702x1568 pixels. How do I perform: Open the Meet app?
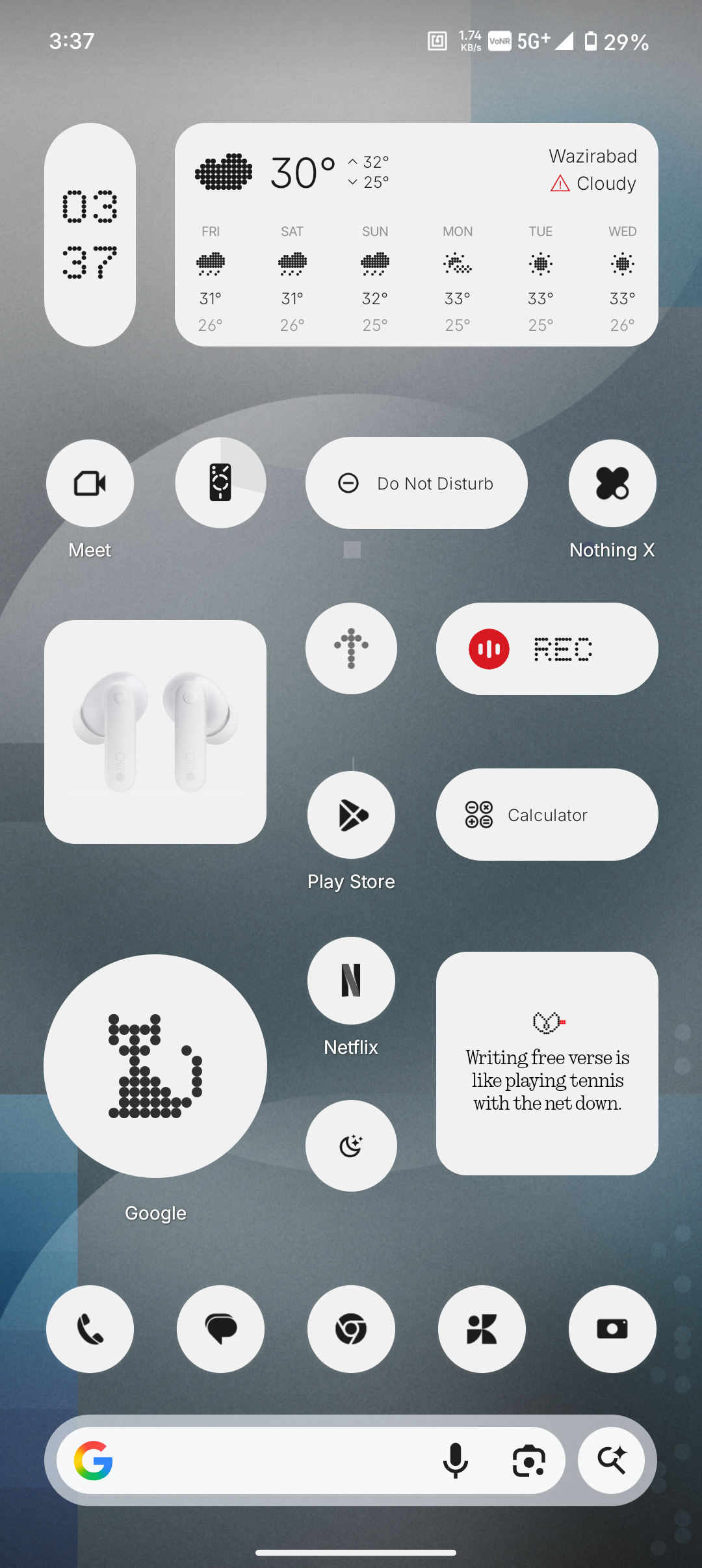(x=90, y=484)
